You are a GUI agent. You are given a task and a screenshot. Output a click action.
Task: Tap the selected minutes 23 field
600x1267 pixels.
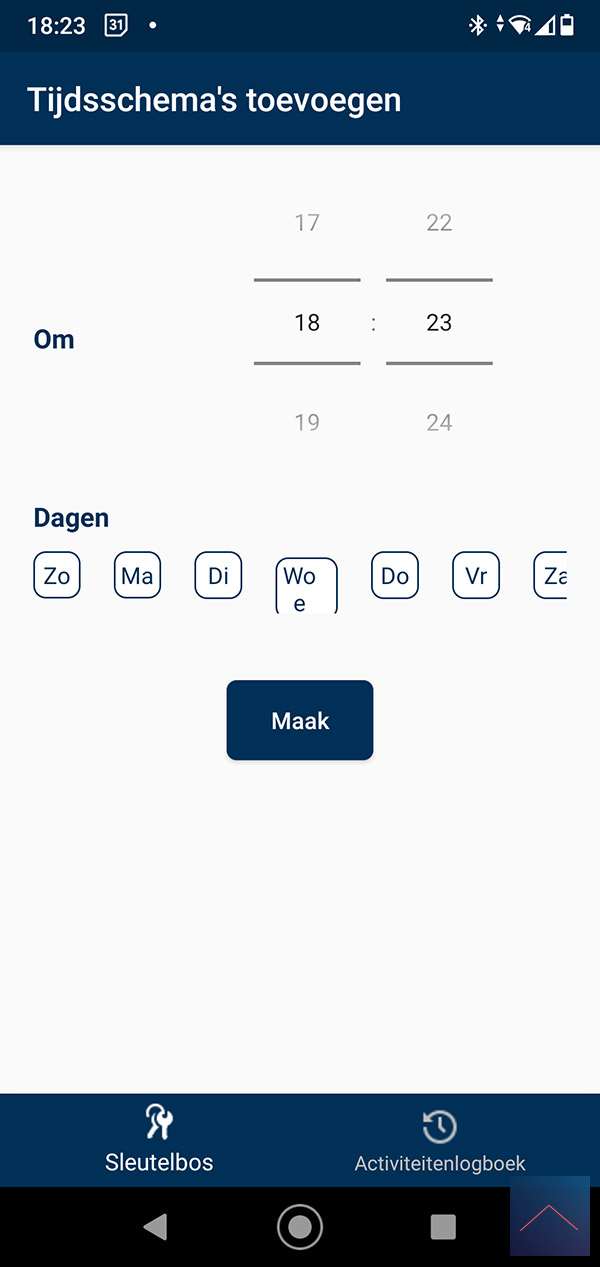coord(439,322)
